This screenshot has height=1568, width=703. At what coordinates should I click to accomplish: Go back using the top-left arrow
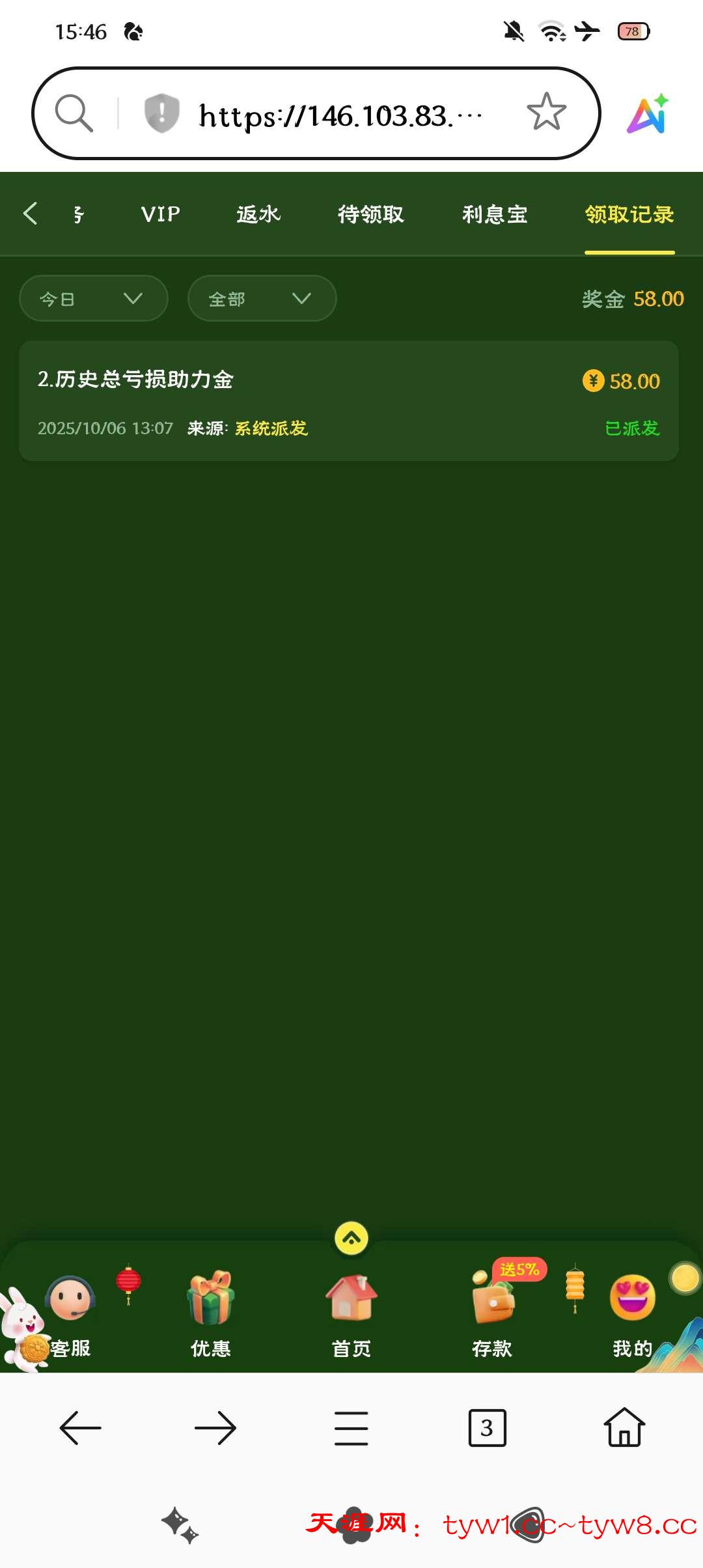(30, 214)
